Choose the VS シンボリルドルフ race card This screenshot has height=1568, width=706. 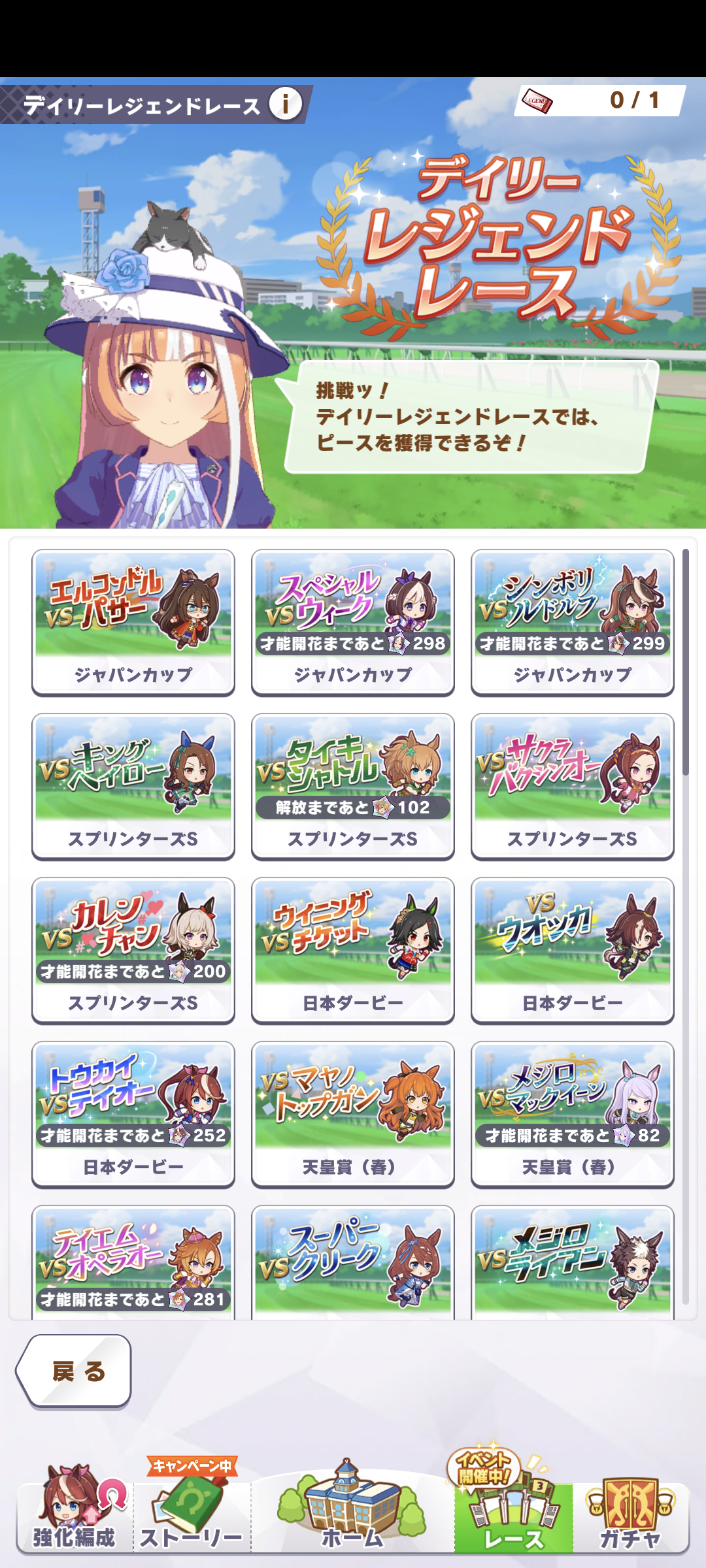pos(573,621)
